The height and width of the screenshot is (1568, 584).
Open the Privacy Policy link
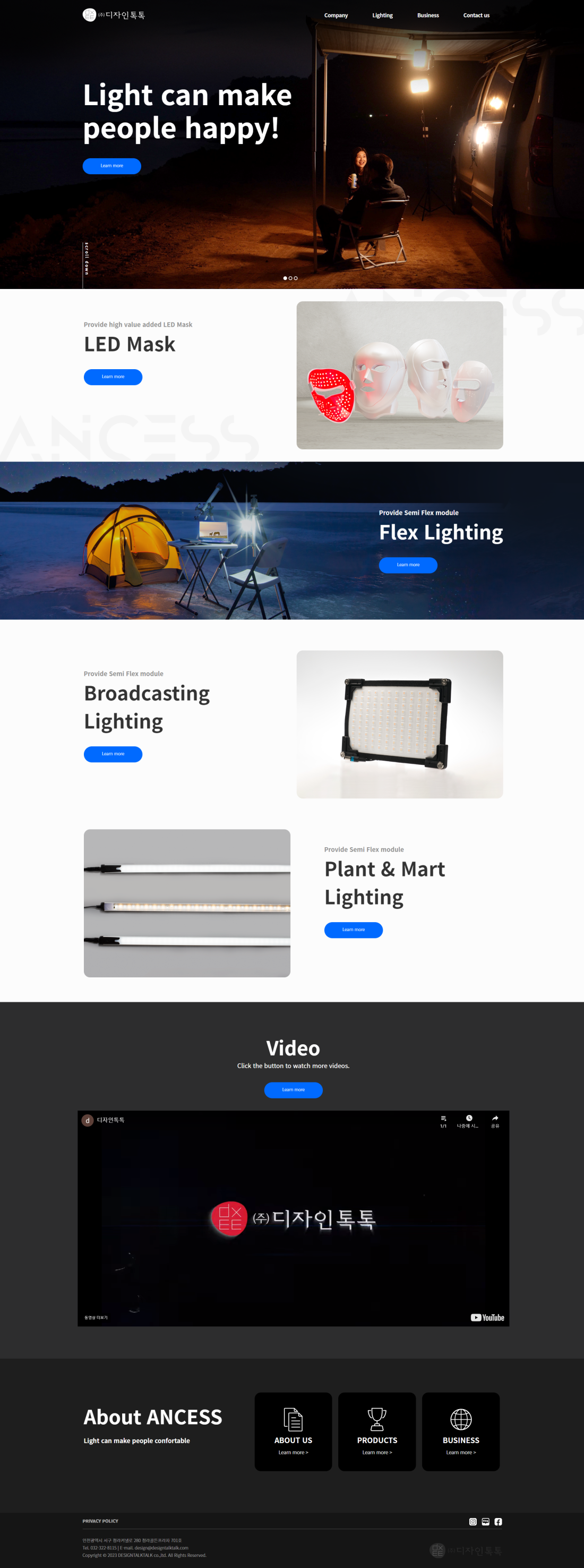tap(100, 1521)
